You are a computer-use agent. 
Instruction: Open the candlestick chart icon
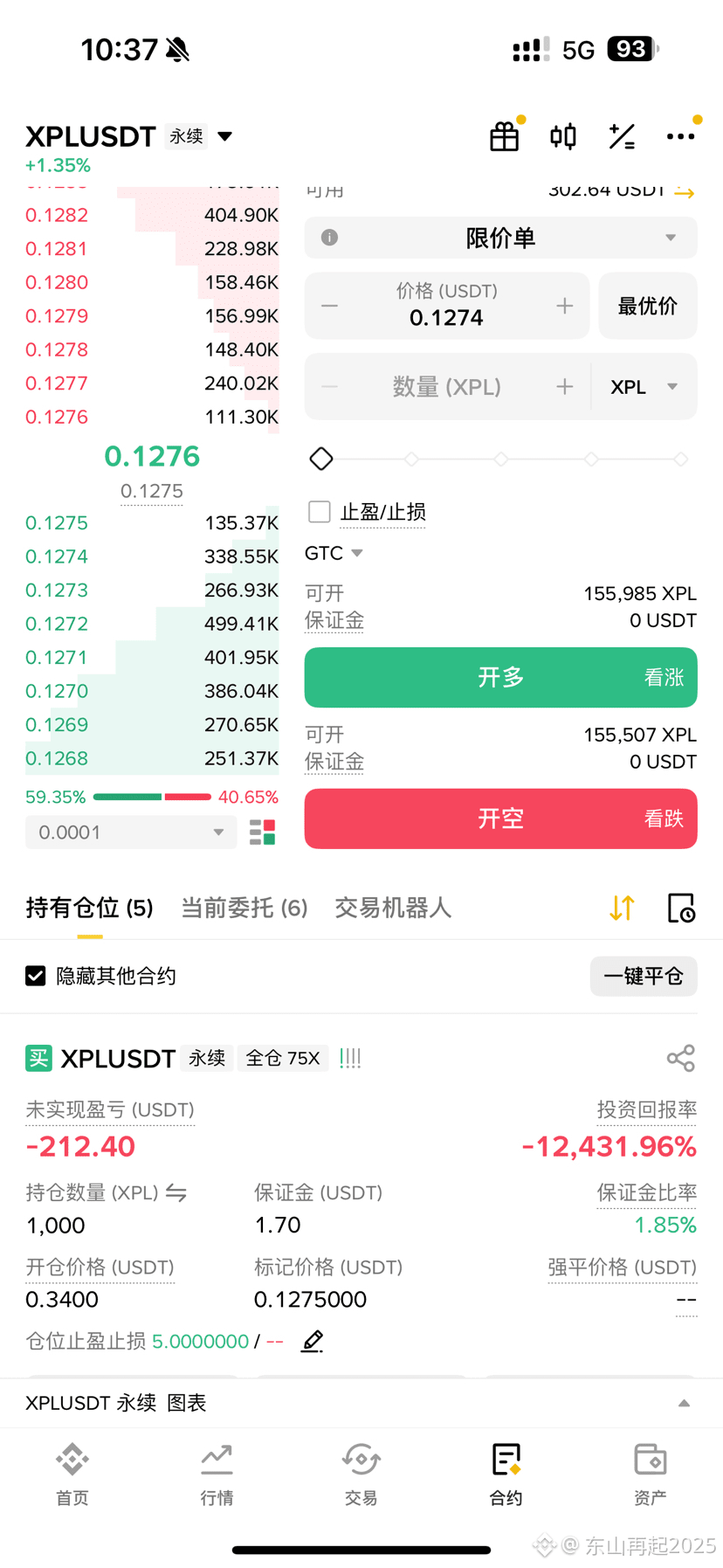(563, 137)
